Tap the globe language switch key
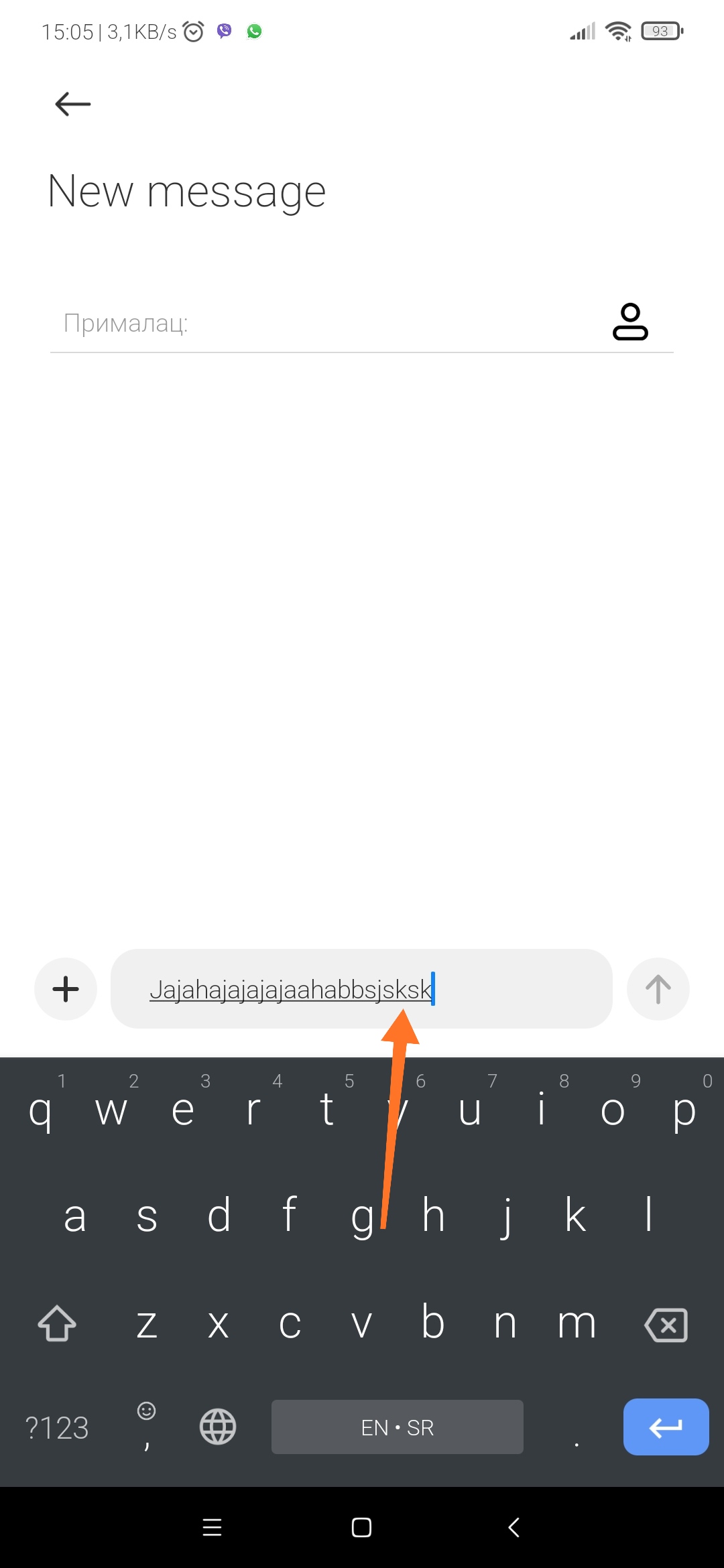 [218, 1427]
